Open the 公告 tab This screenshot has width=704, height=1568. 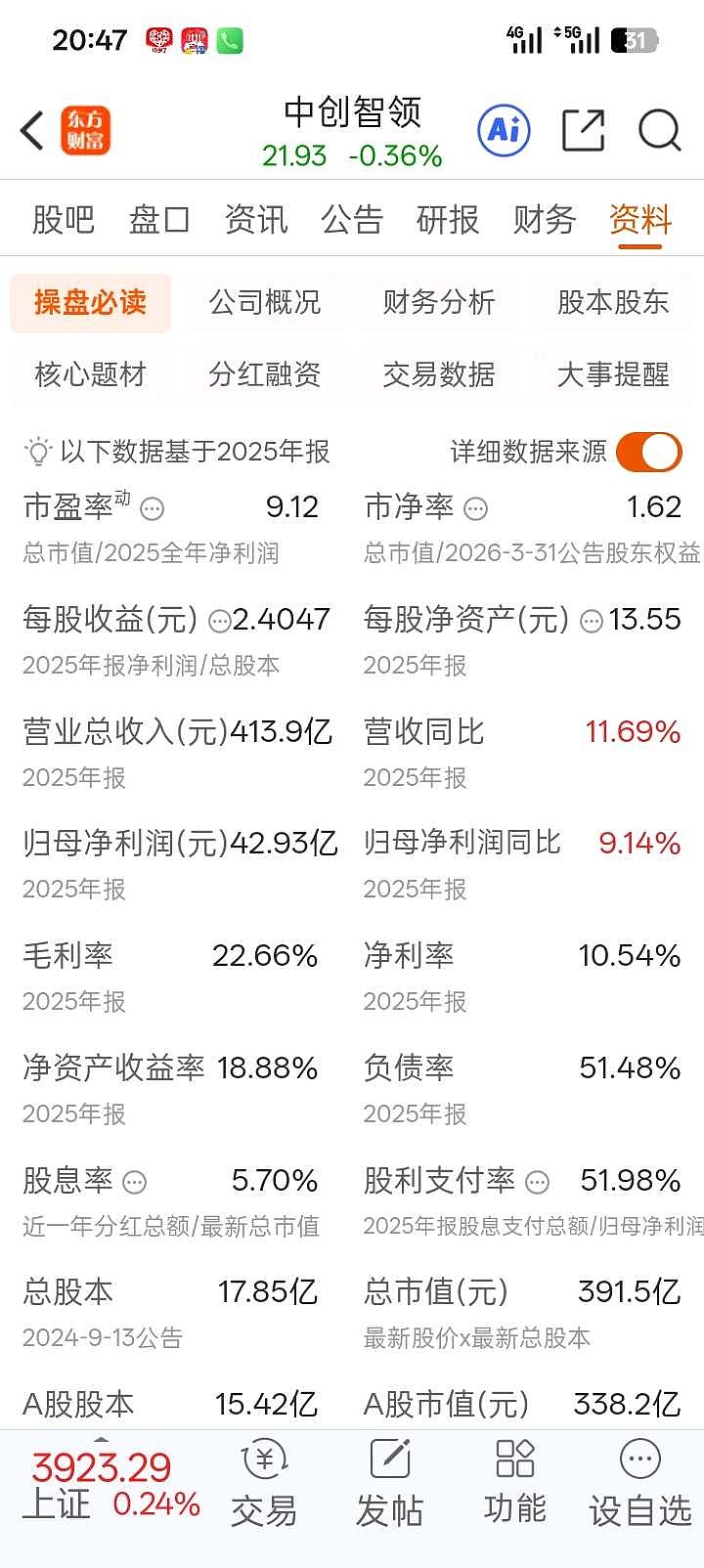[352, 220]
